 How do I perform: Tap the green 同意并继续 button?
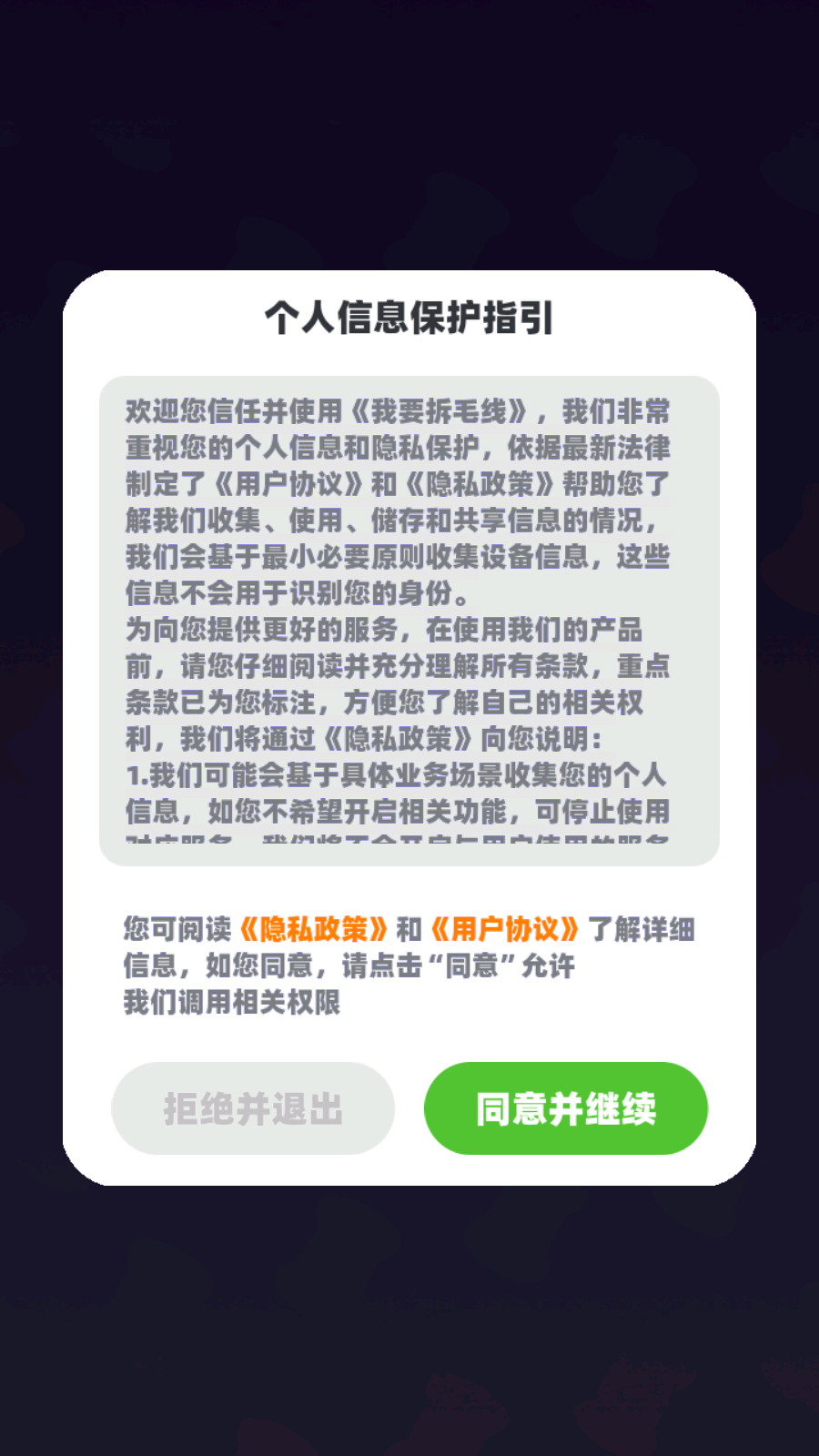click(565, 1108)
